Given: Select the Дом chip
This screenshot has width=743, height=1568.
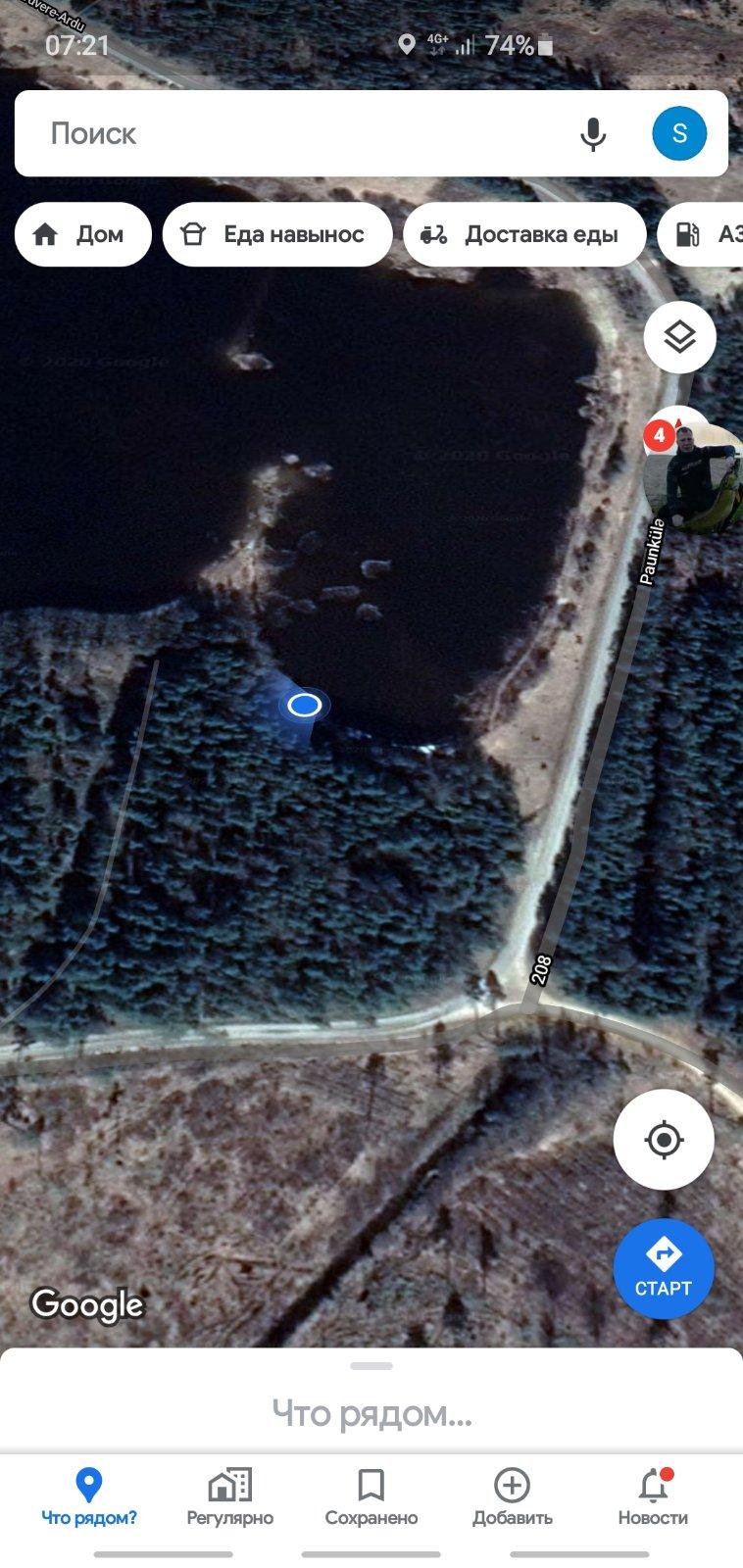Looking at the screenshot, I should [82, 234].
